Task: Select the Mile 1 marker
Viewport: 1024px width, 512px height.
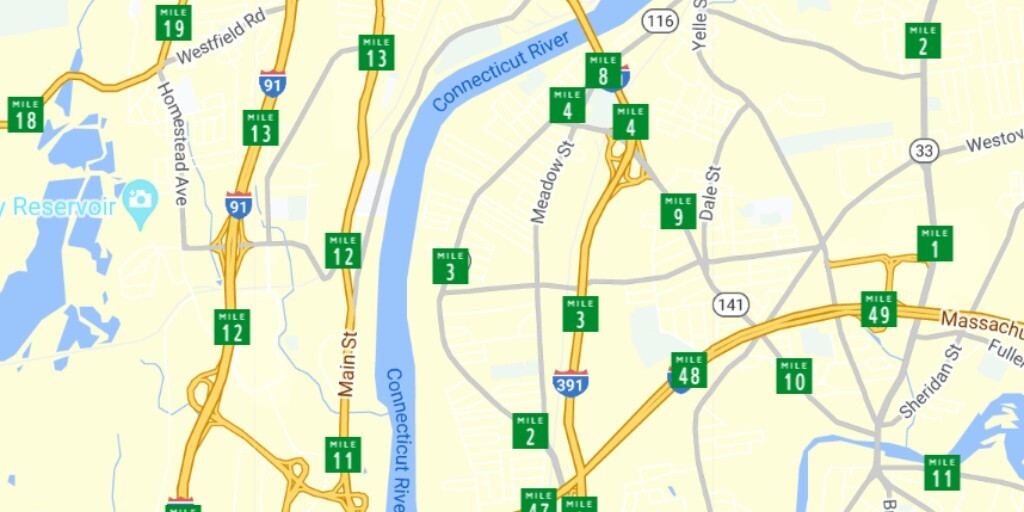Action: 935,244
